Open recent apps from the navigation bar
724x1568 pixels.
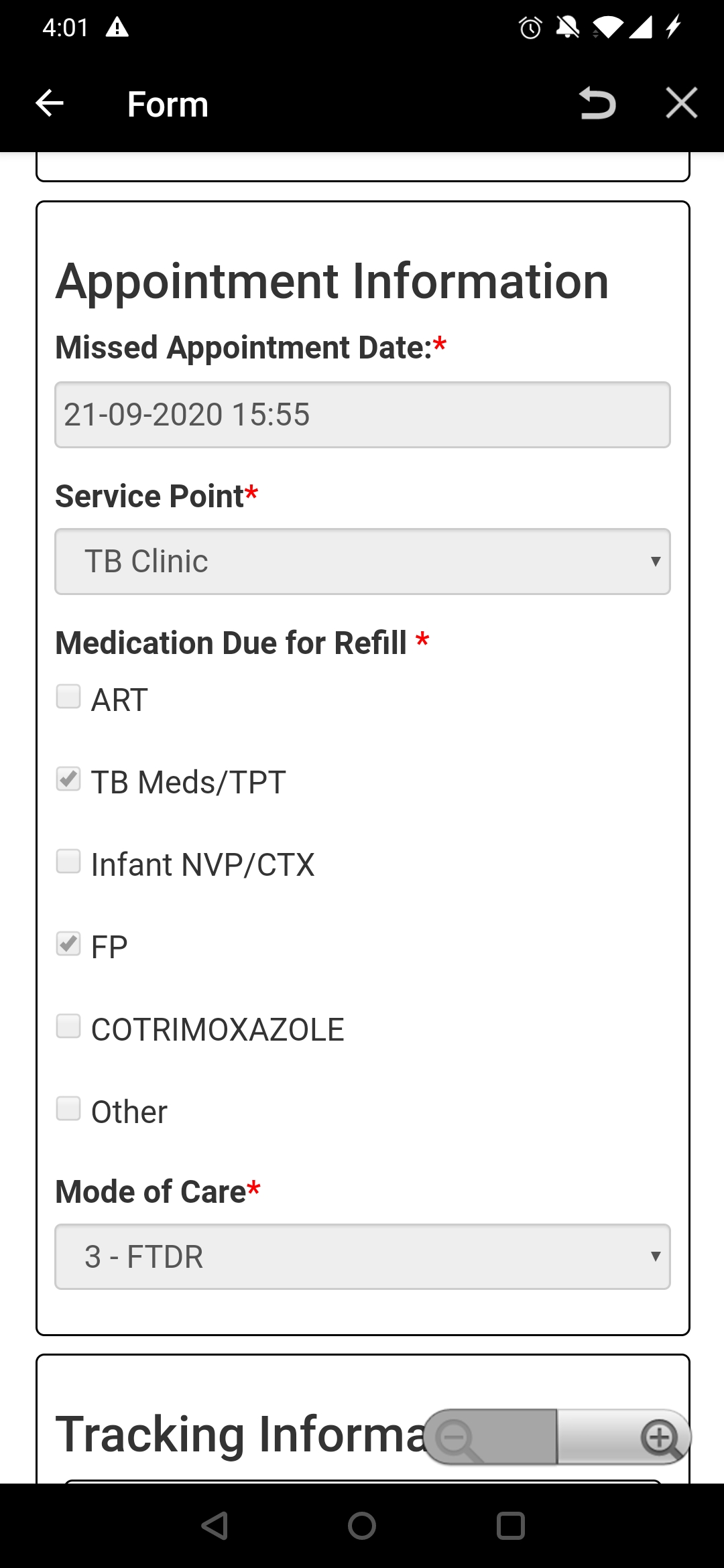511,1526
